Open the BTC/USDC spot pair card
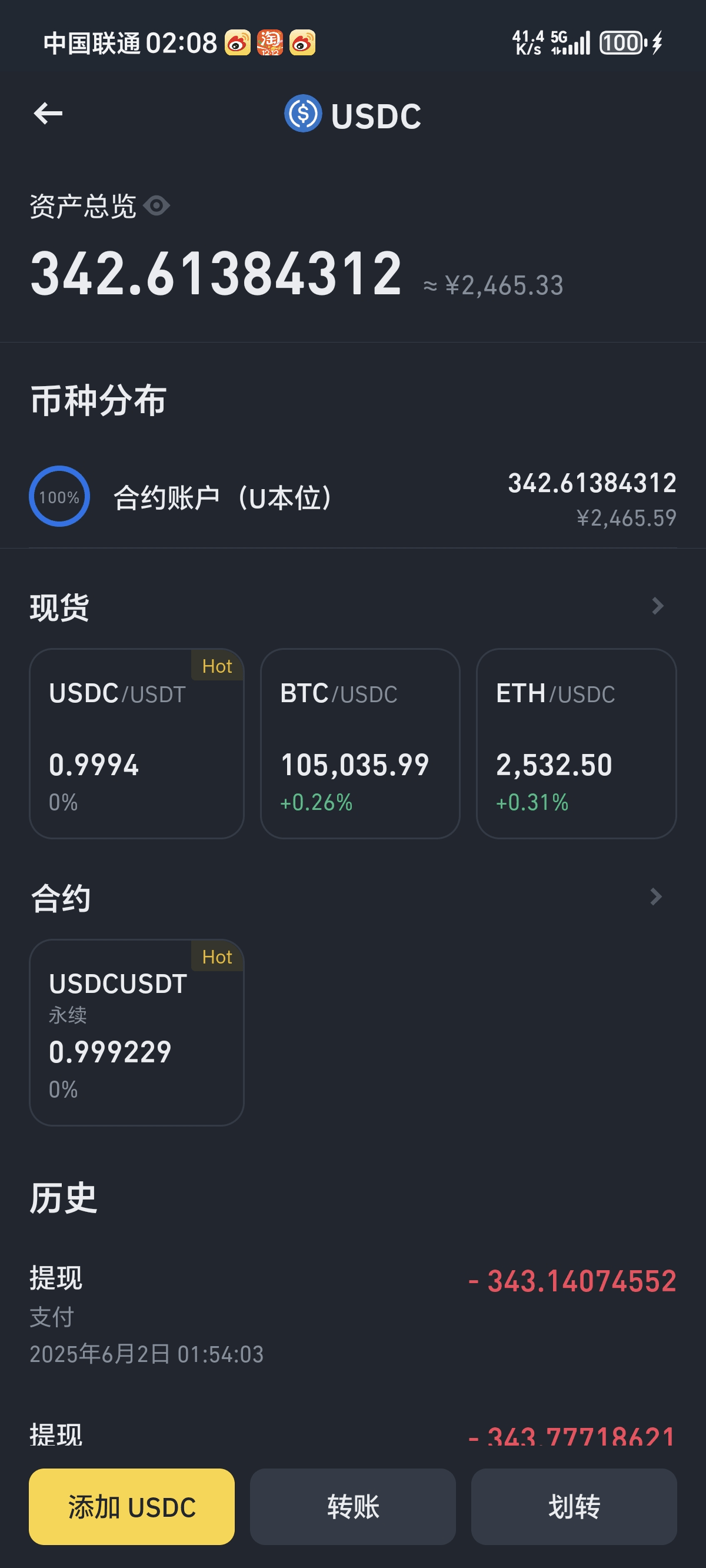 359,743
